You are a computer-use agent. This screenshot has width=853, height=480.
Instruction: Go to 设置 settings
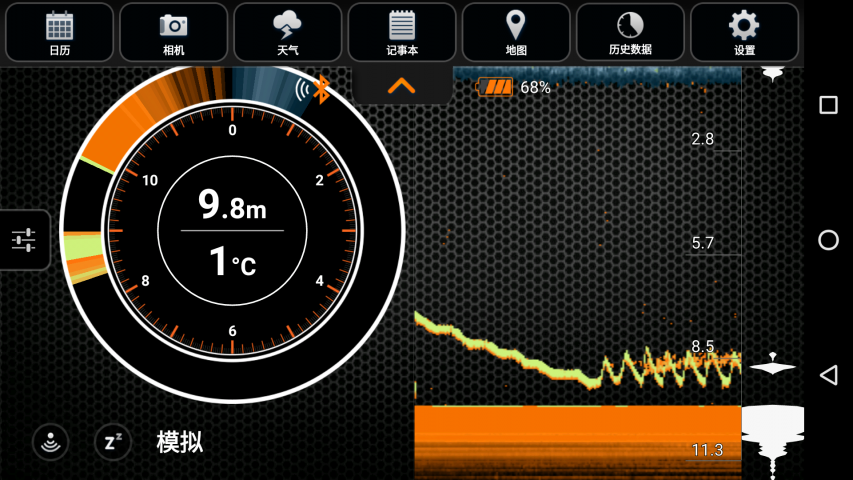(x=745, y=33)
